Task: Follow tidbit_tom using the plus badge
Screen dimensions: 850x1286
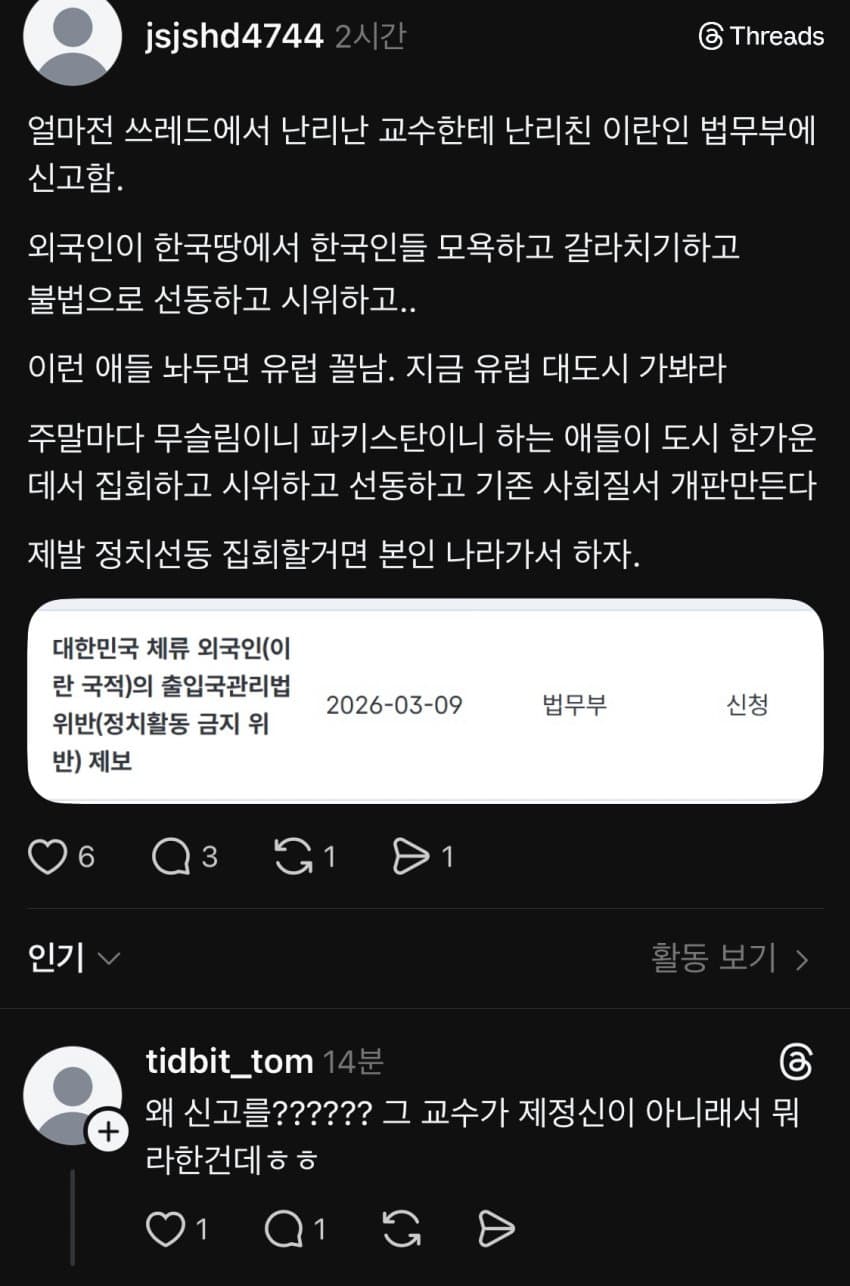Action: pos(106,1132)
